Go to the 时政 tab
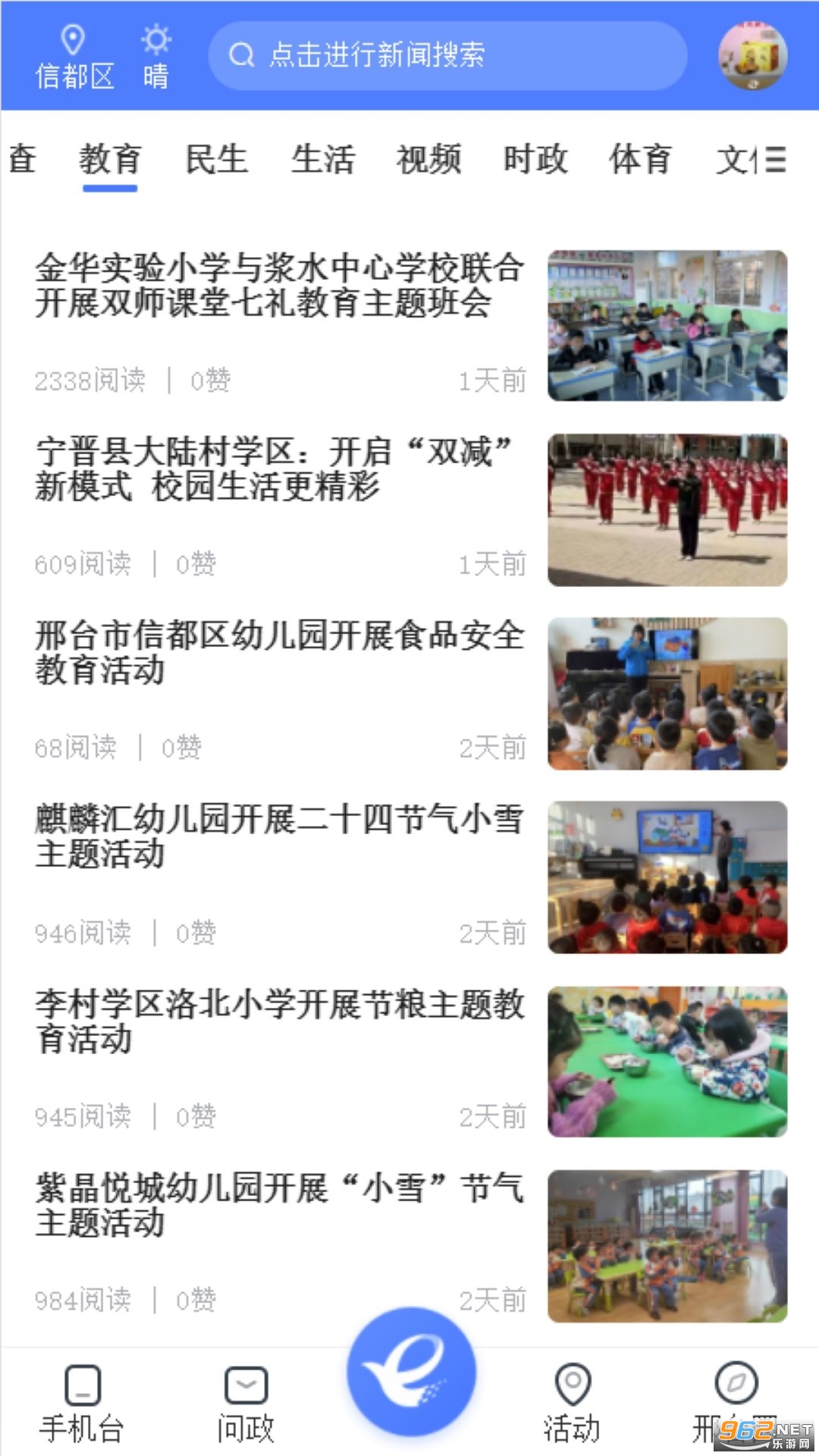Screen dimensions: 819x1456 (535, 159)
